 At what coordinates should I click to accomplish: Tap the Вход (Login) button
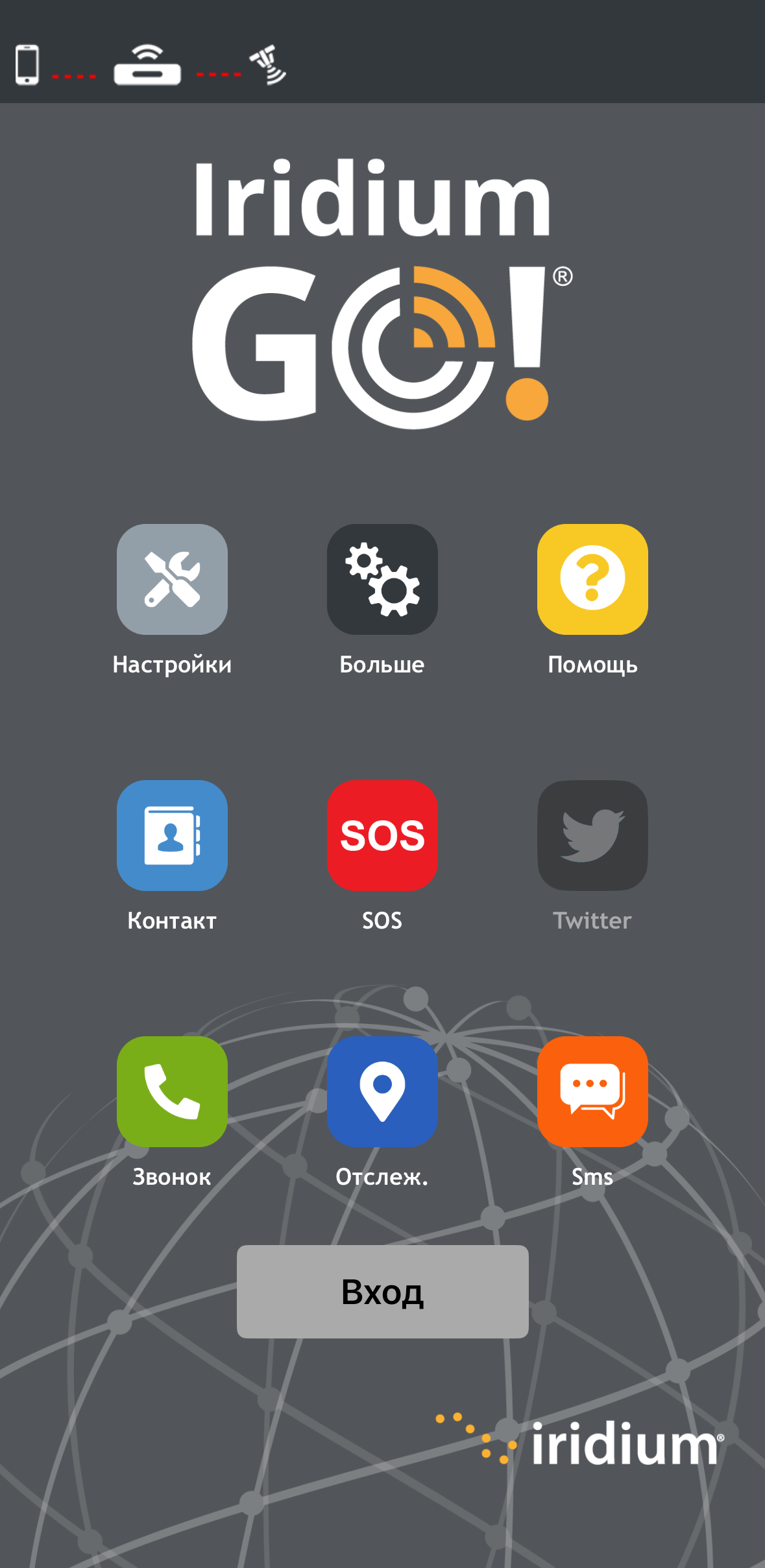(382, 1291)
